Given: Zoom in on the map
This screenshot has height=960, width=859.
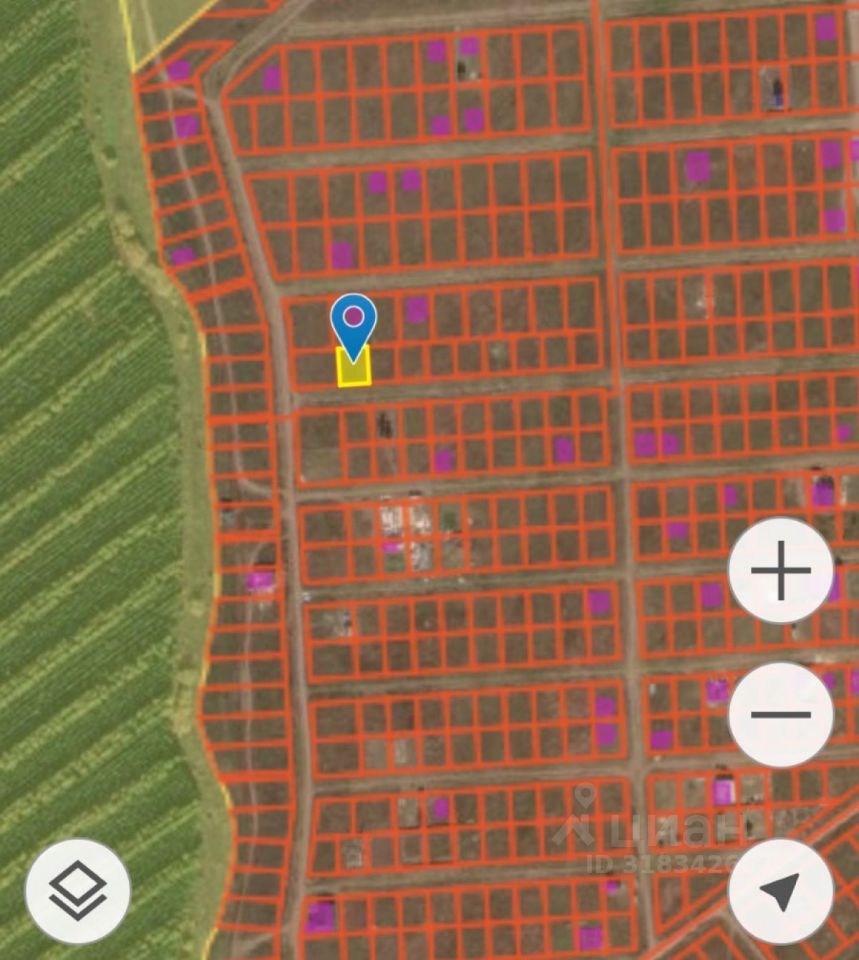Looking at the screenshot, I should [780, 571].
